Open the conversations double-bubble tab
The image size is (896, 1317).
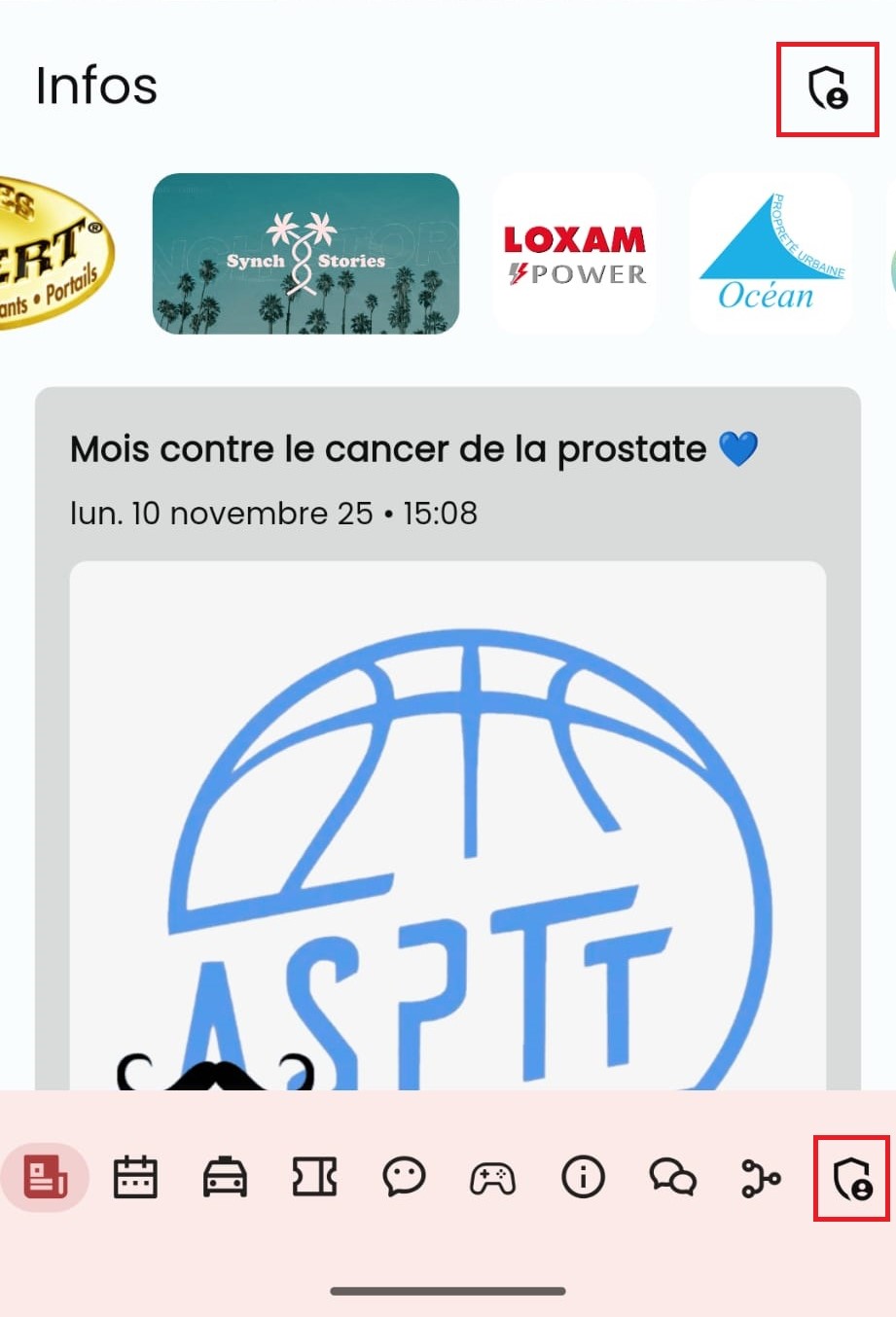(672, 1178)
